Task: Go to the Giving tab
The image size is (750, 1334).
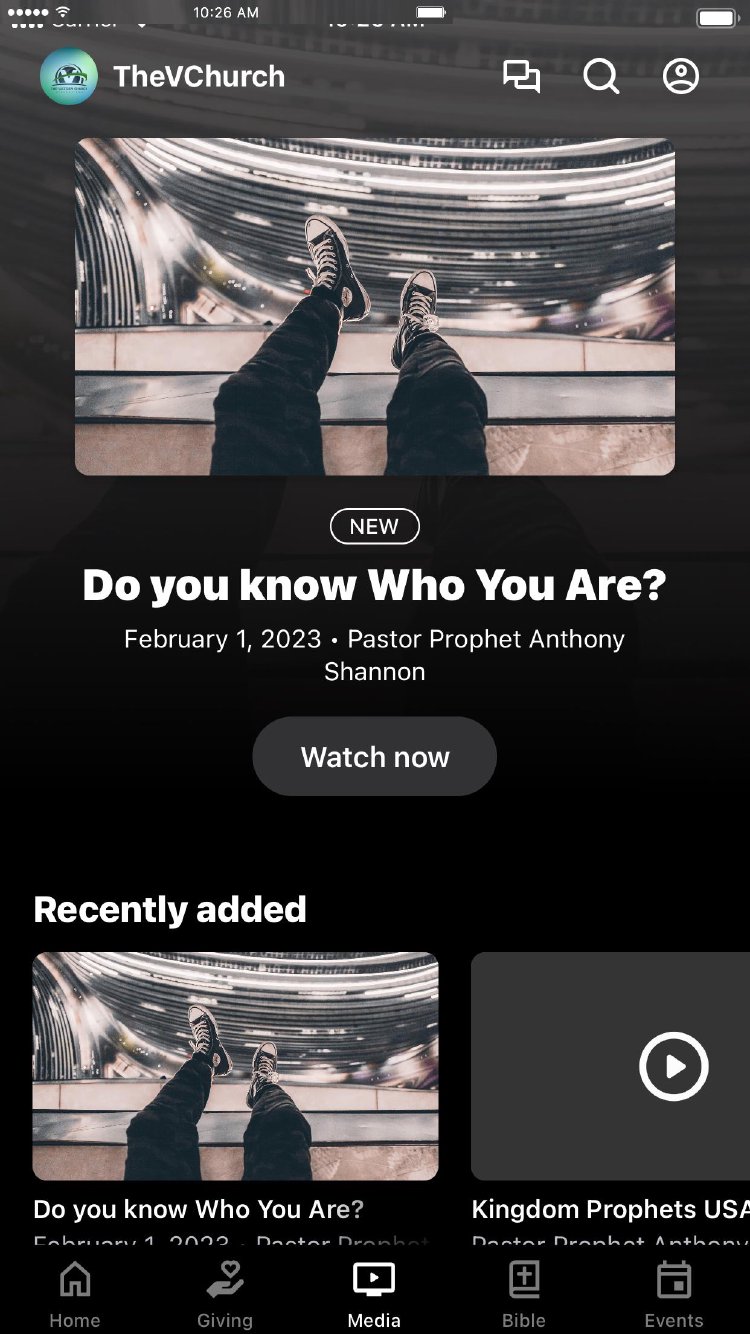Action: 225,1294
